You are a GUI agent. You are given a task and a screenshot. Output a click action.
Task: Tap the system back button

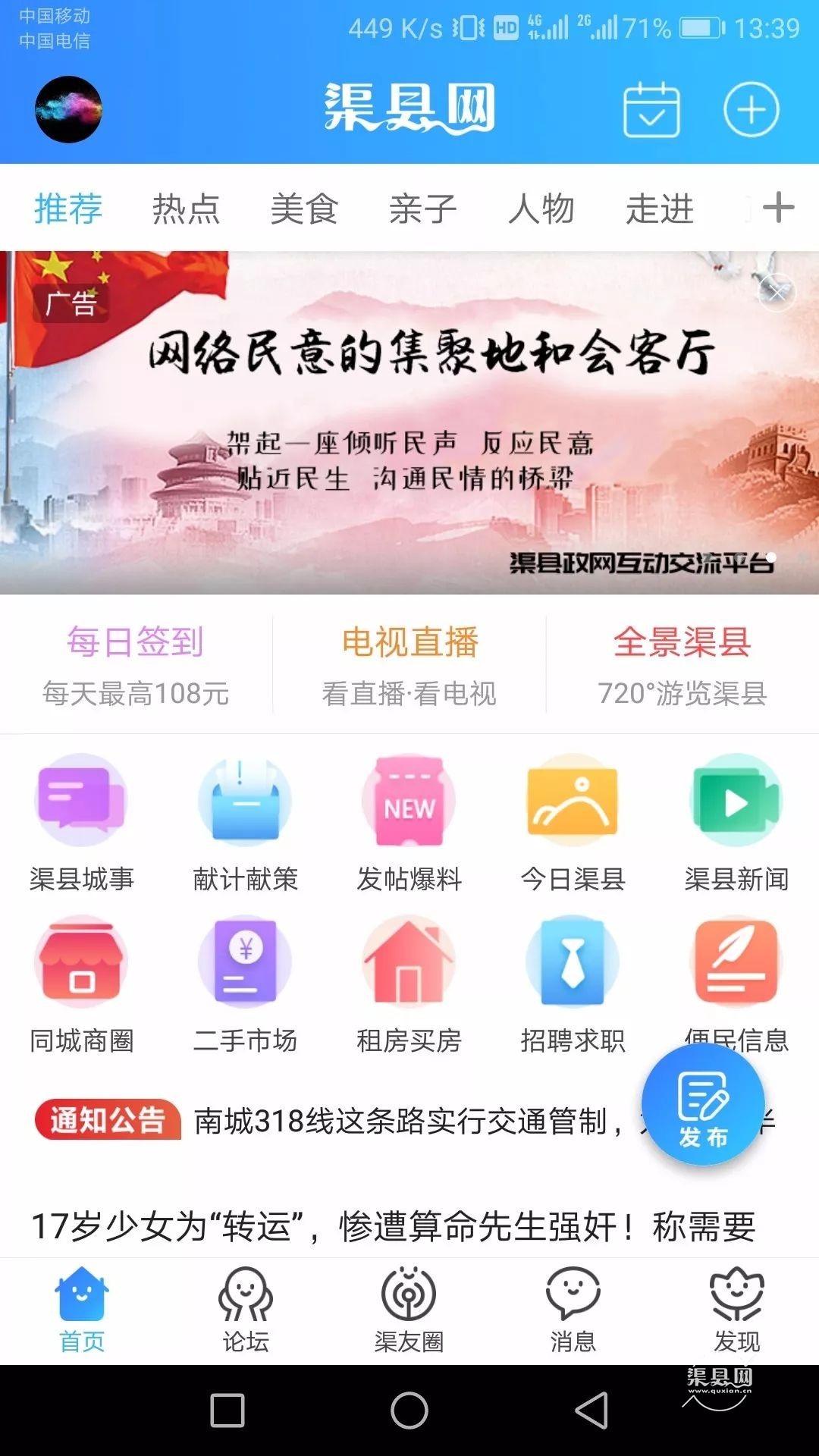(591, 1410)
